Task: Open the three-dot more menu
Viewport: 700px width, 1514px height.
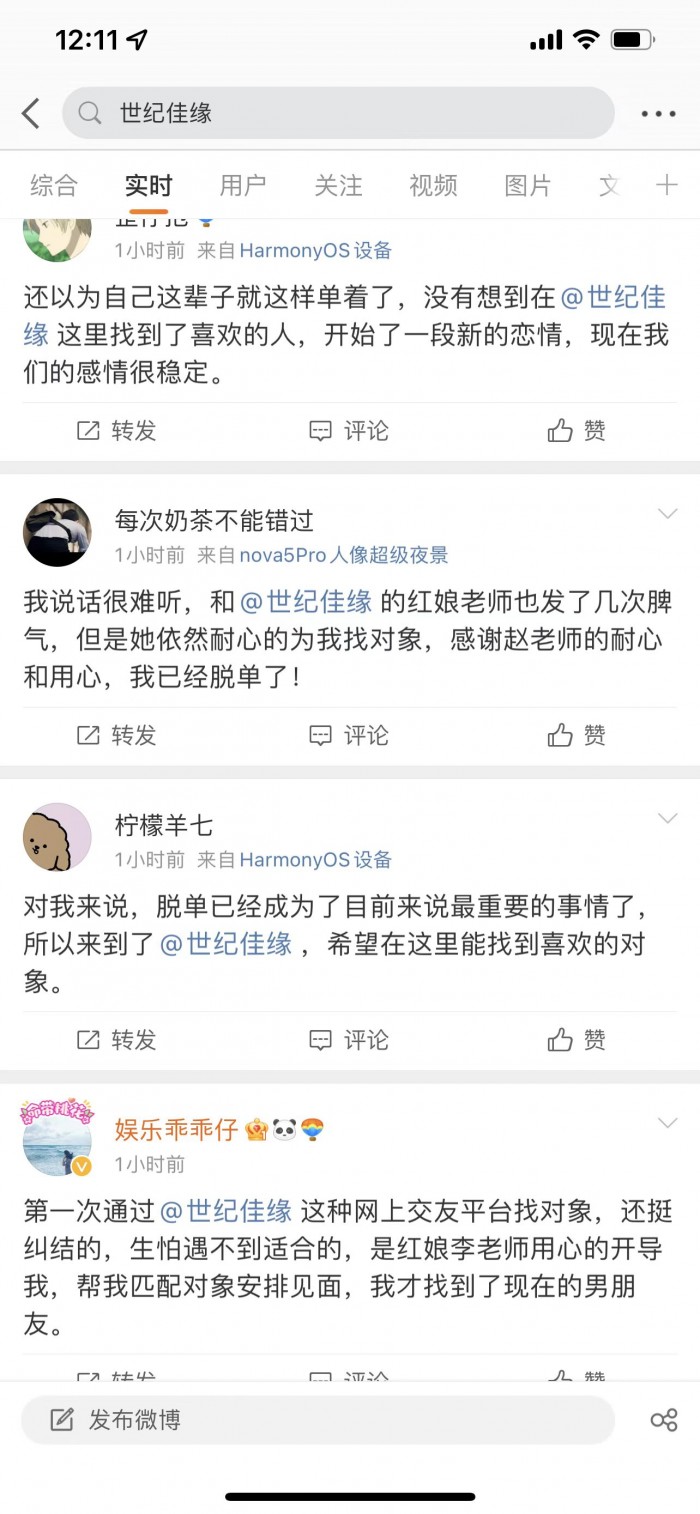Action: point(658,114)
